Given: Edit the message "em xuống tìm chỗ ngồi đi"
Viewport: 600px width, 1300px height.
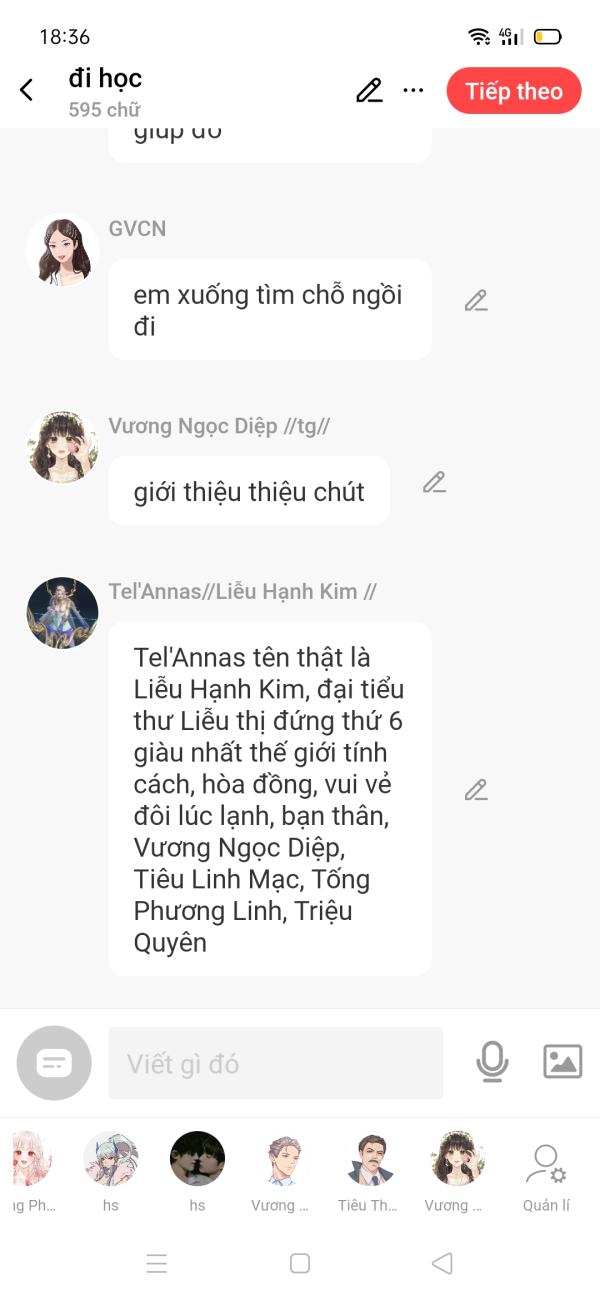Looking at the screenshot, I should point(476,300).
